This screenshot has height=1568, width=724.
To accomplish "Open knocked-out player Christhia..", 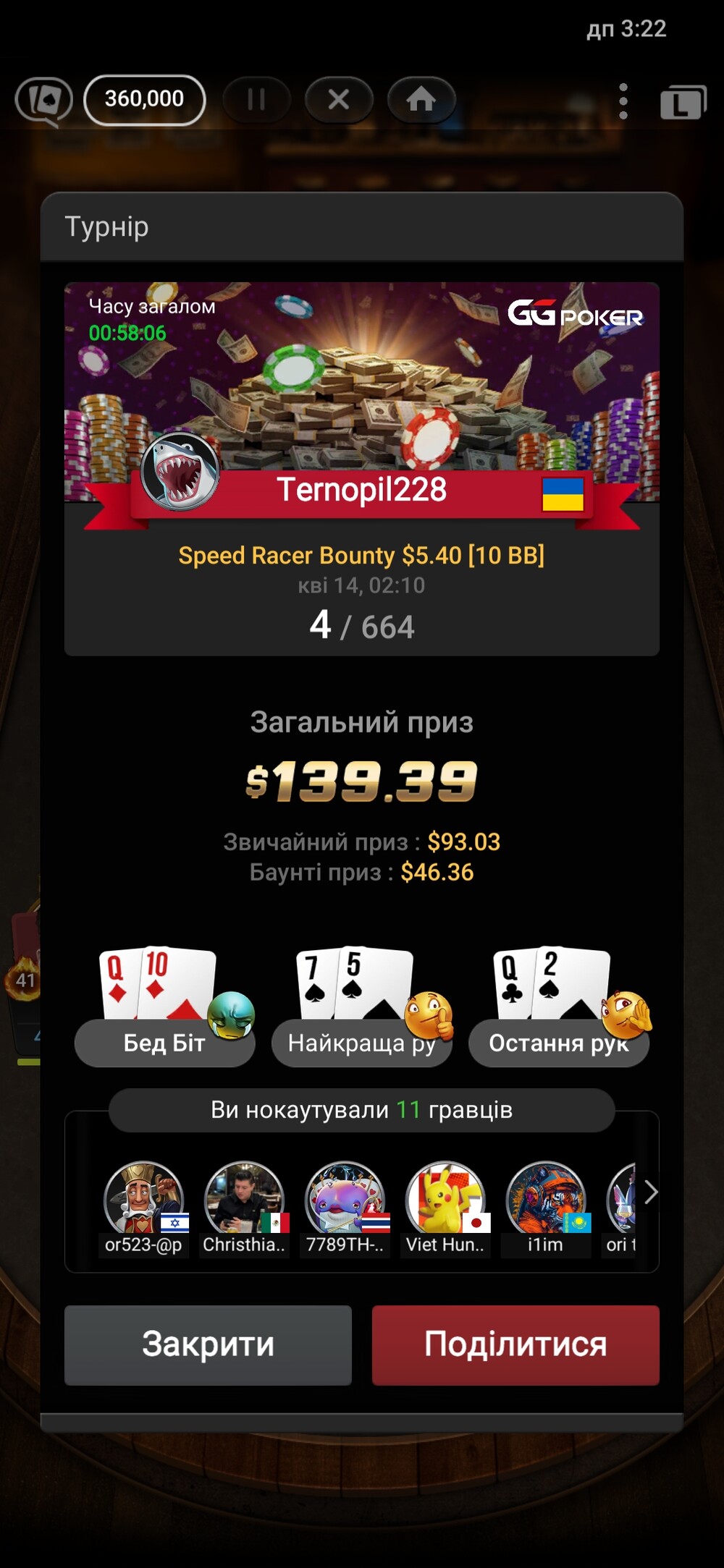I will coord(244,1209).
